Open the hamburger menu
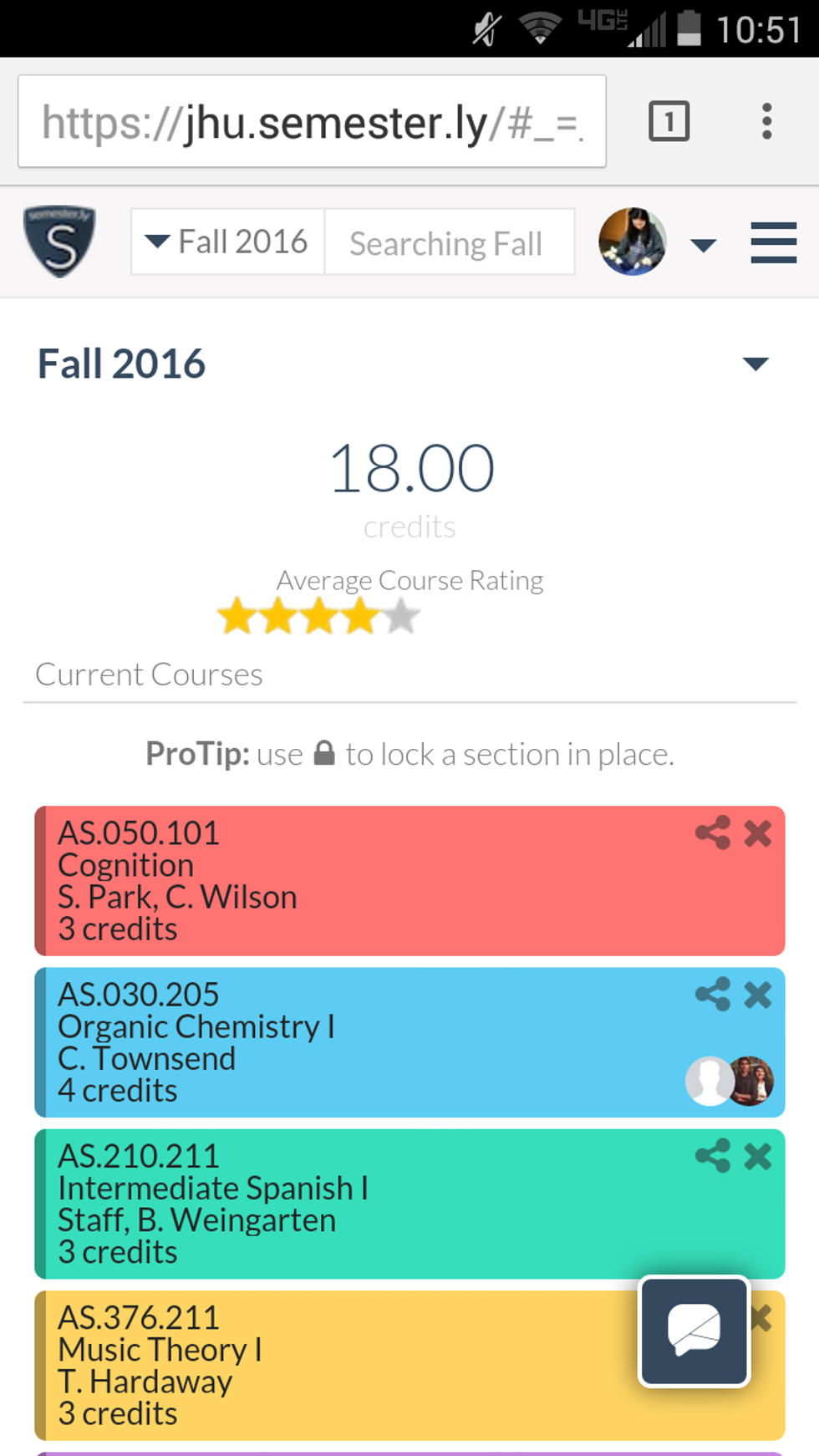Image resolution: width=819 pixels, height=1456 pixels. click(x=773, y=243)
